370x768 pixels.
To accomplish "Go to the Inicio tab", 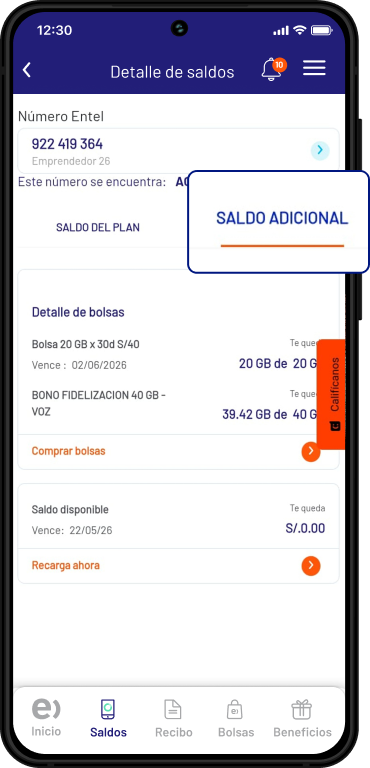I will (47, 719).
